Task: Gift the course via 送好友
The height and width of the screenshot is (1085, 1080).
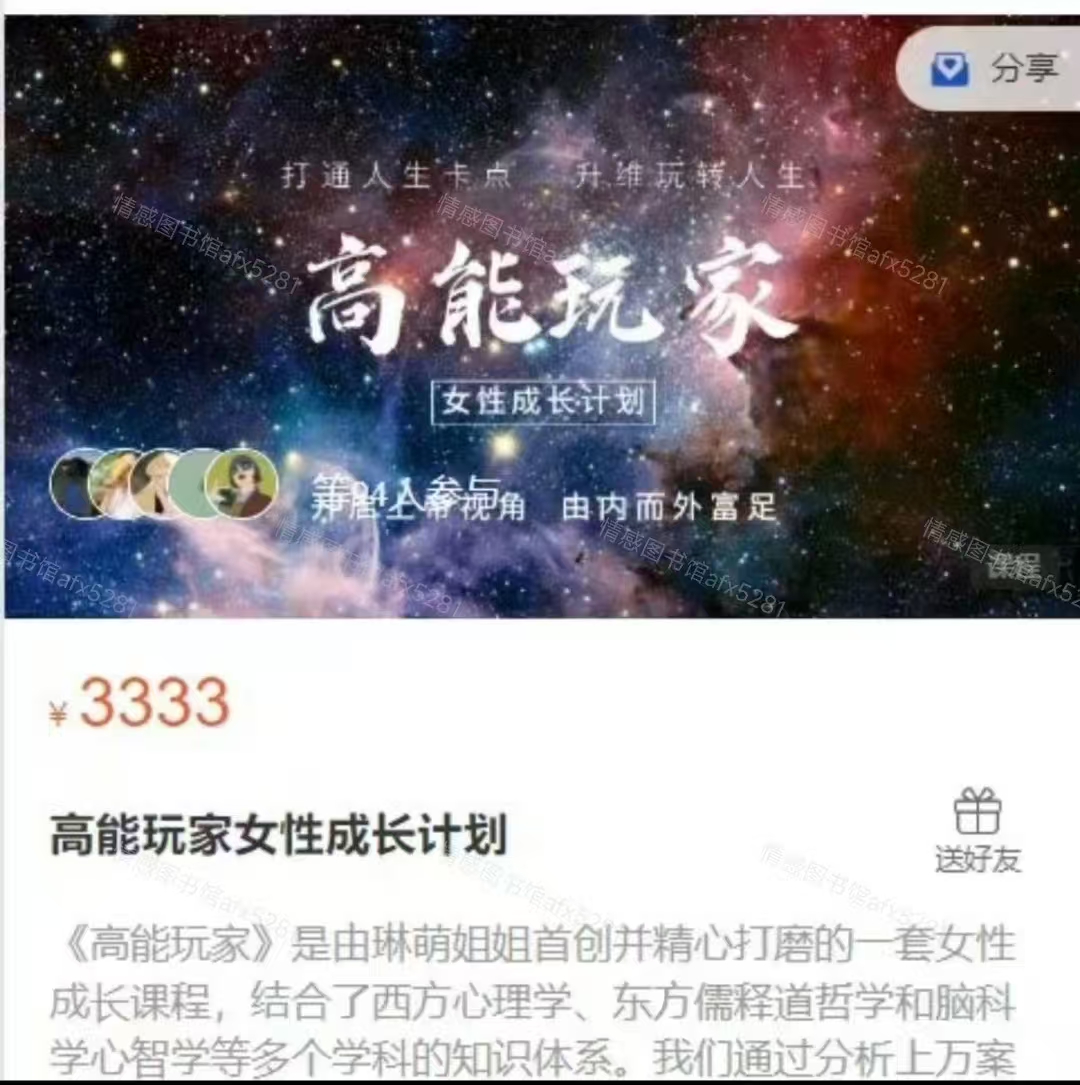Action: pyautogui.click(x=977, y=831)
